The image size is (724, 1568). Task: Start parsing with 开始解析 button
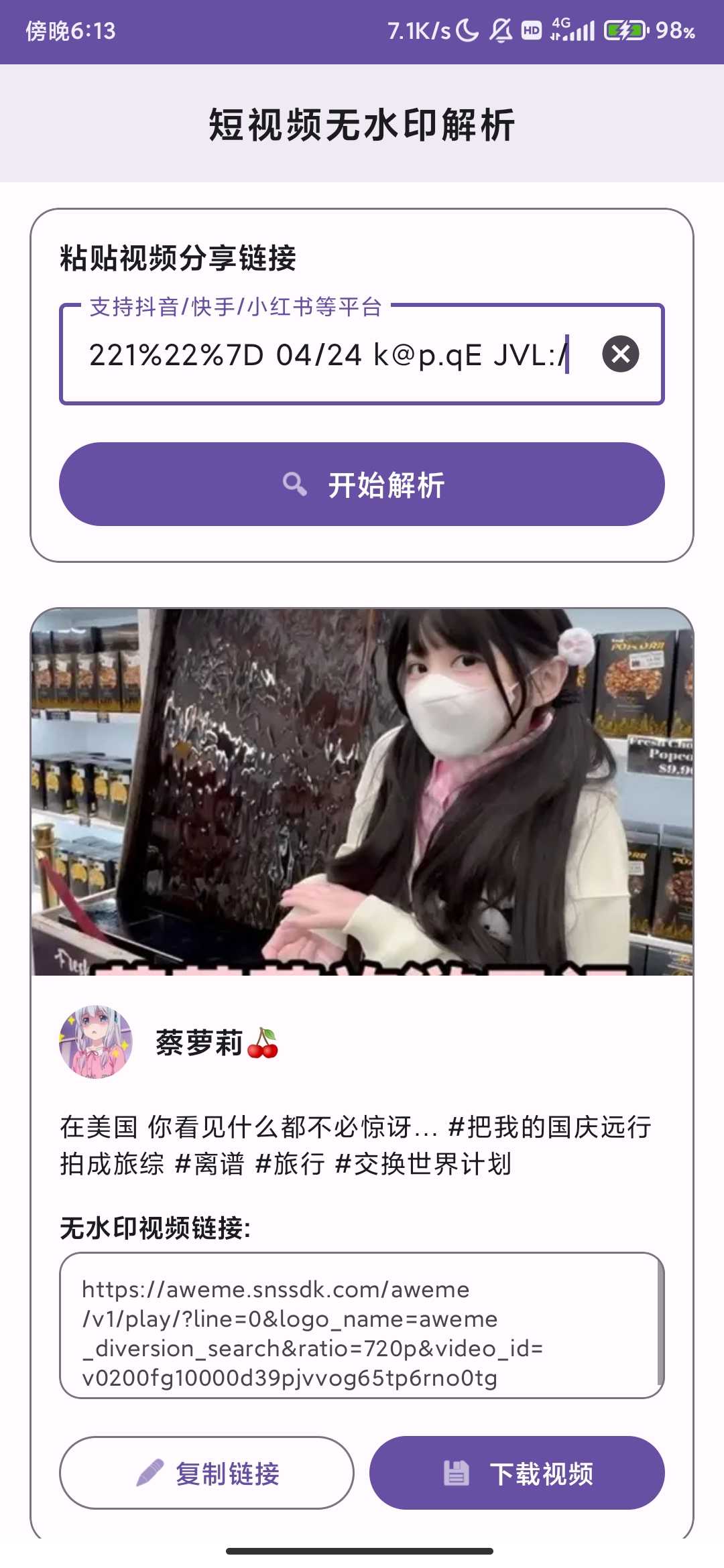[x=362, y=484]
